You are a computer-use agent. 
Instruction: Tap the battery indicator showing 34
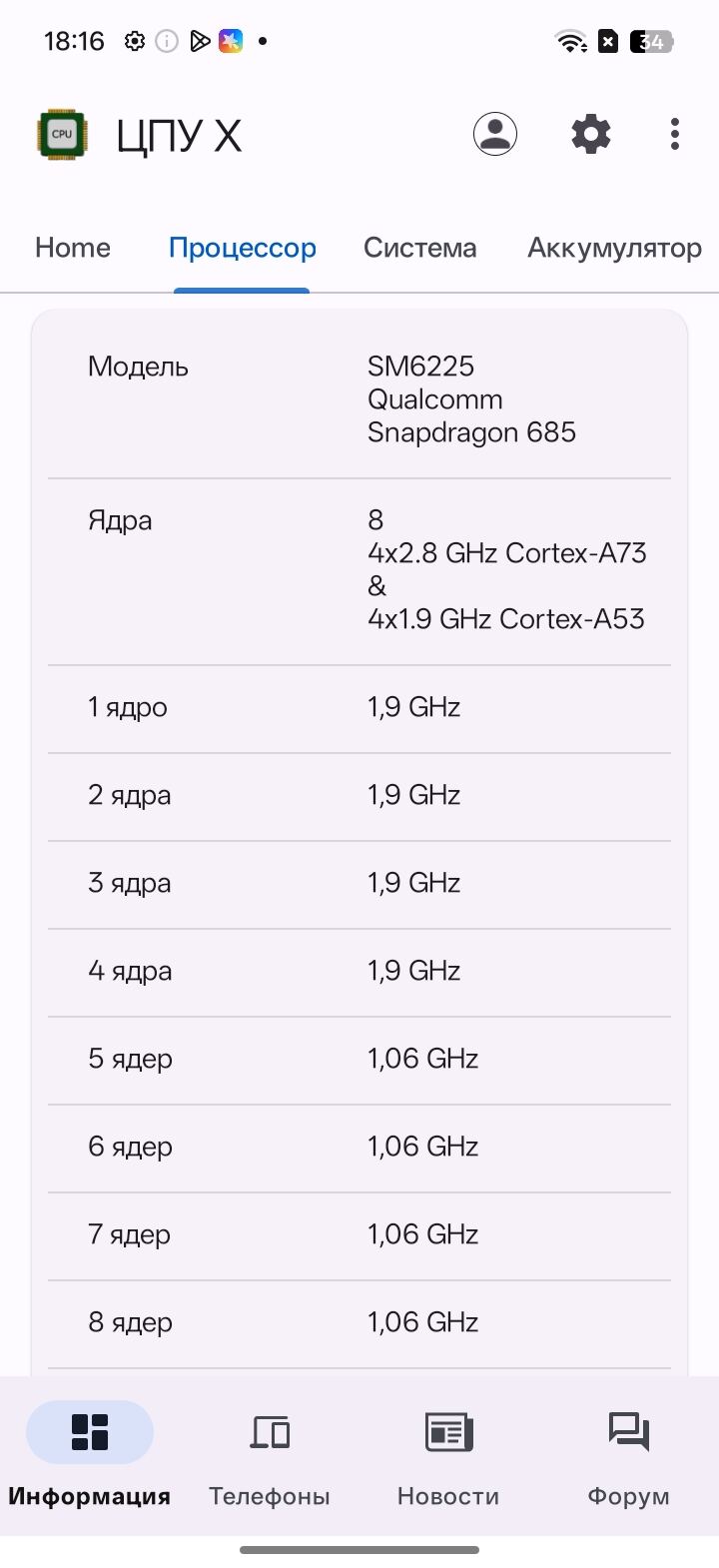[649, 40]
